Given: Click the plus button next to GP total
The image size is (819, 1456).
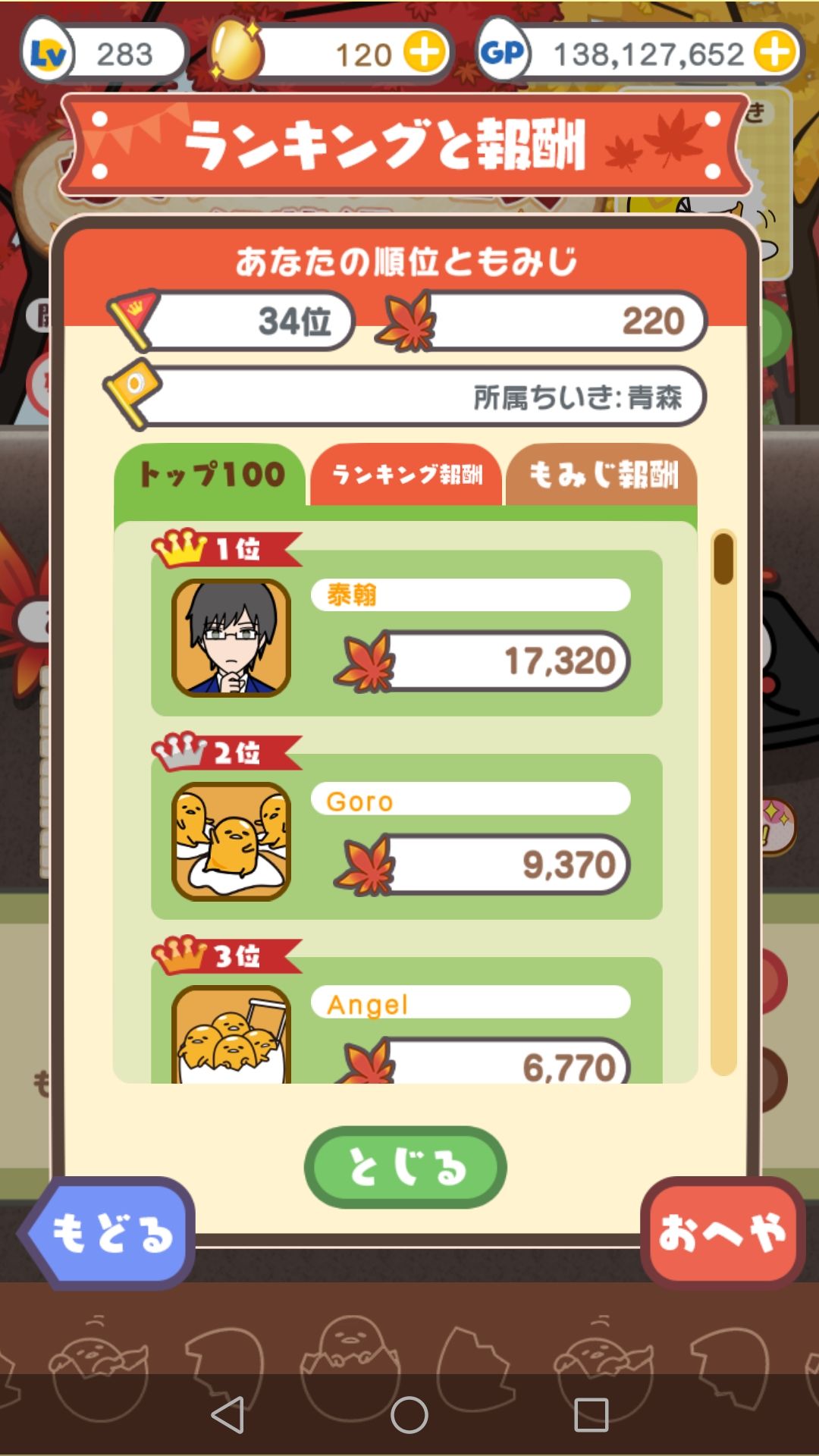Looking at the screenshot, I should click(x=773, y=52).
